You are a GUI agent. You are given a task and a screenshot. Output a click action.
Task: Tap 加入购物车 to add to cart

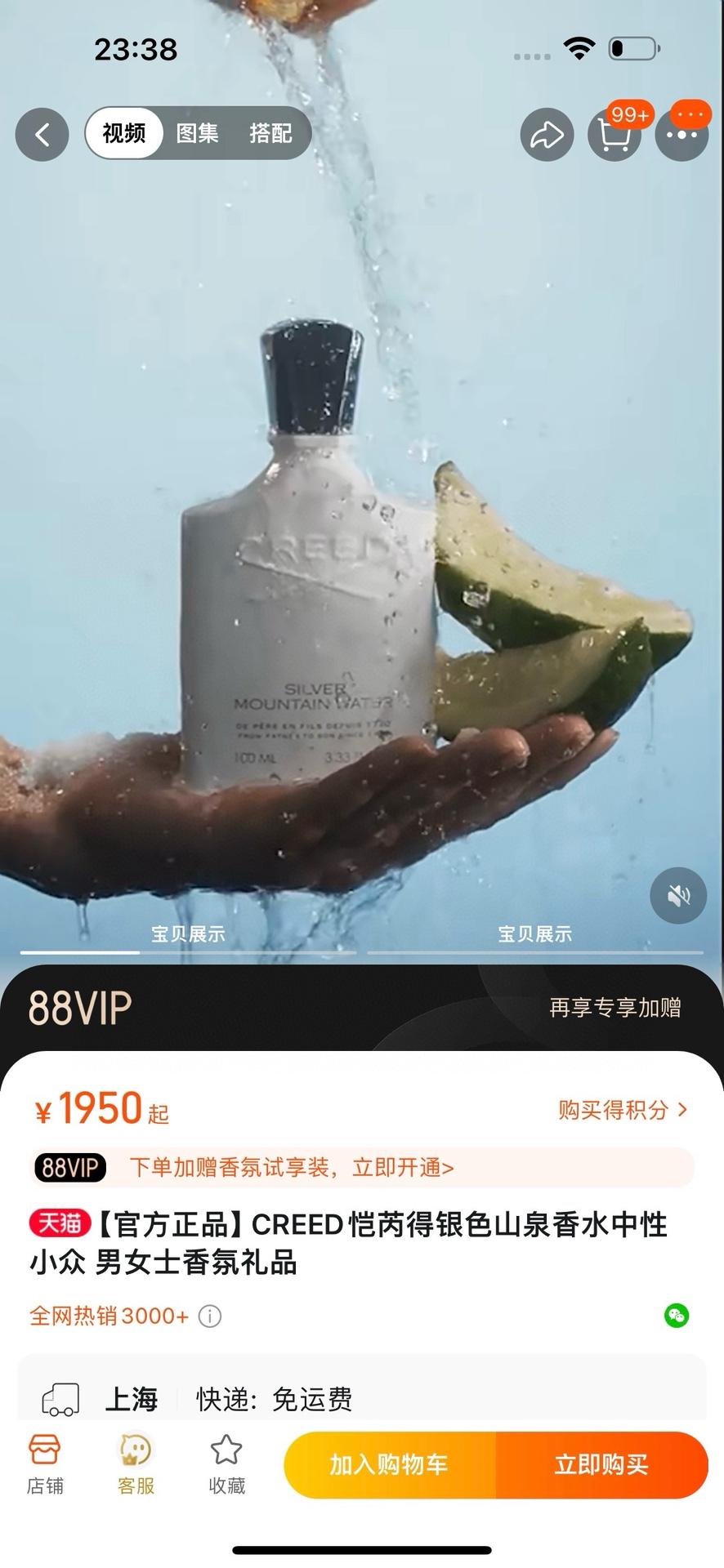(x=389, y=1465)
